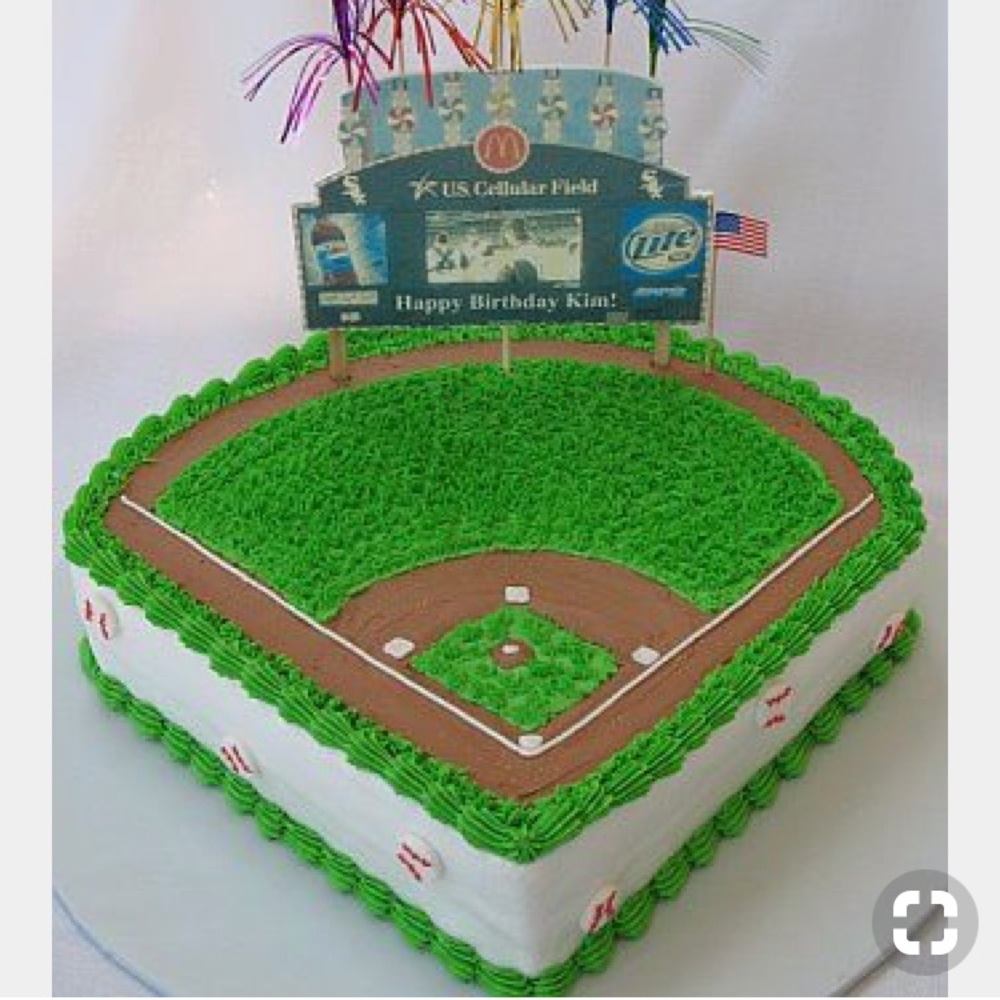Open the baseball field cake photo
The image size is (1000, 1000).
(x=500, y=550)
